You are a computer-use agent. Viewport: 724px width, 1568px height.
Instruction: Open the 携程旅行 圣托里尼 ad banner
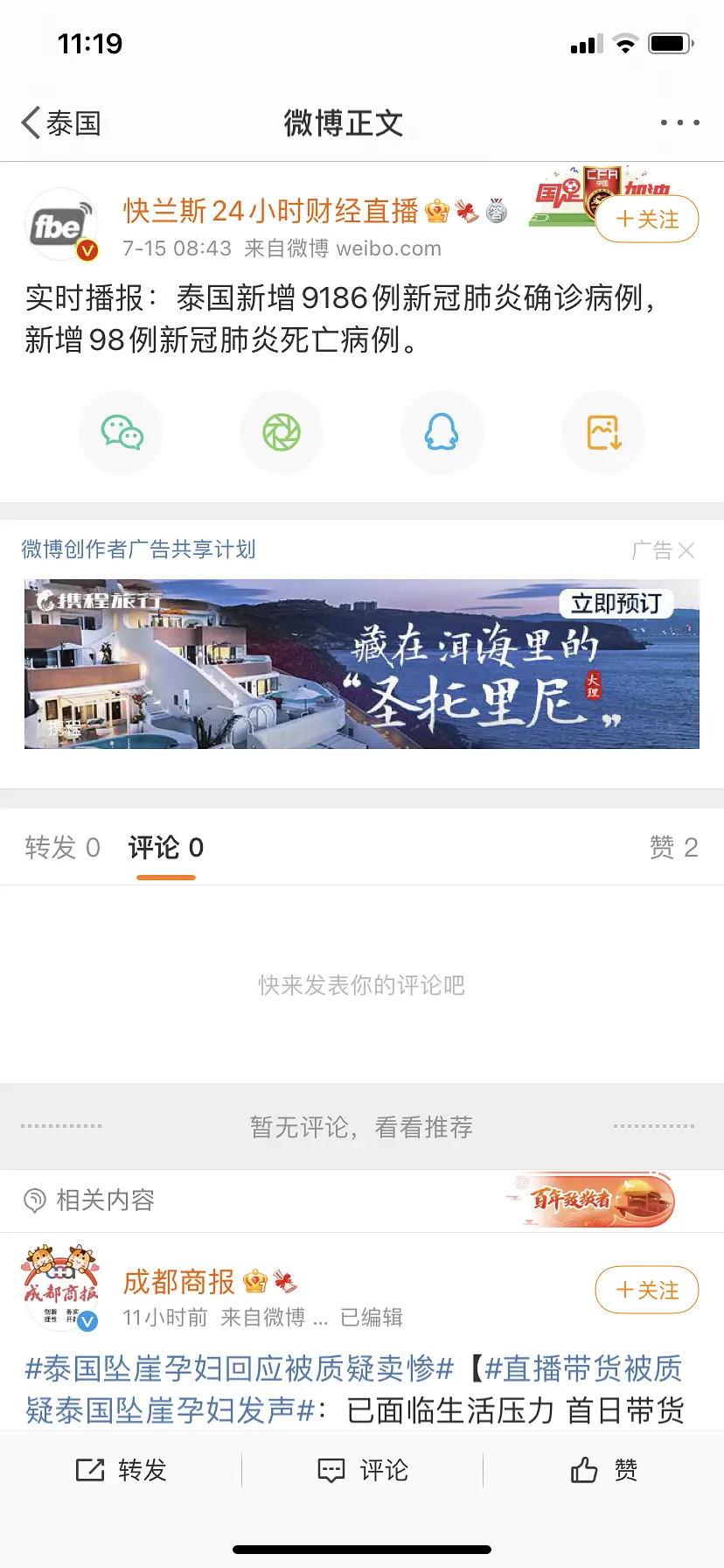point(362,664)
